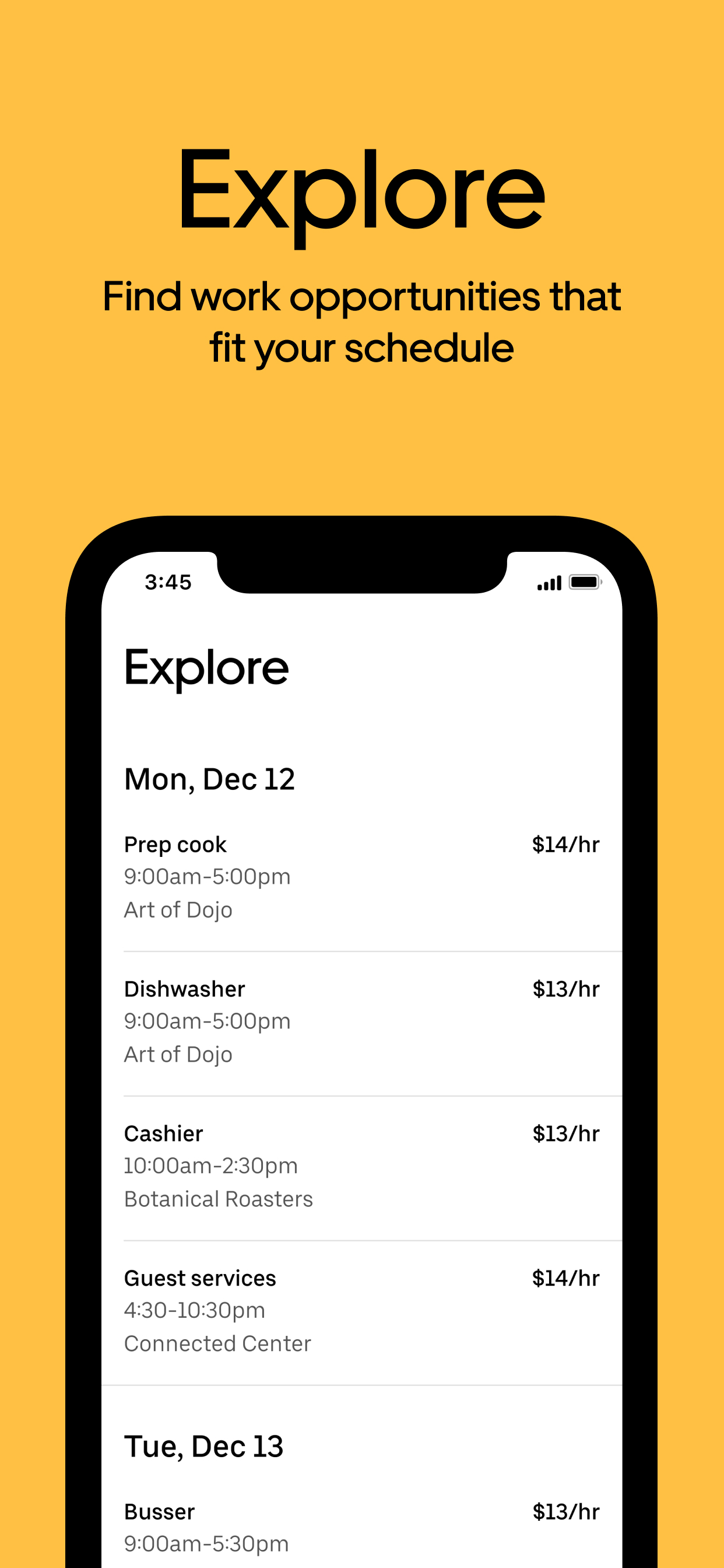724x1568 pixels.
Task: Tap Art of Dojo under Prep cook
Action: pos(178,909)
